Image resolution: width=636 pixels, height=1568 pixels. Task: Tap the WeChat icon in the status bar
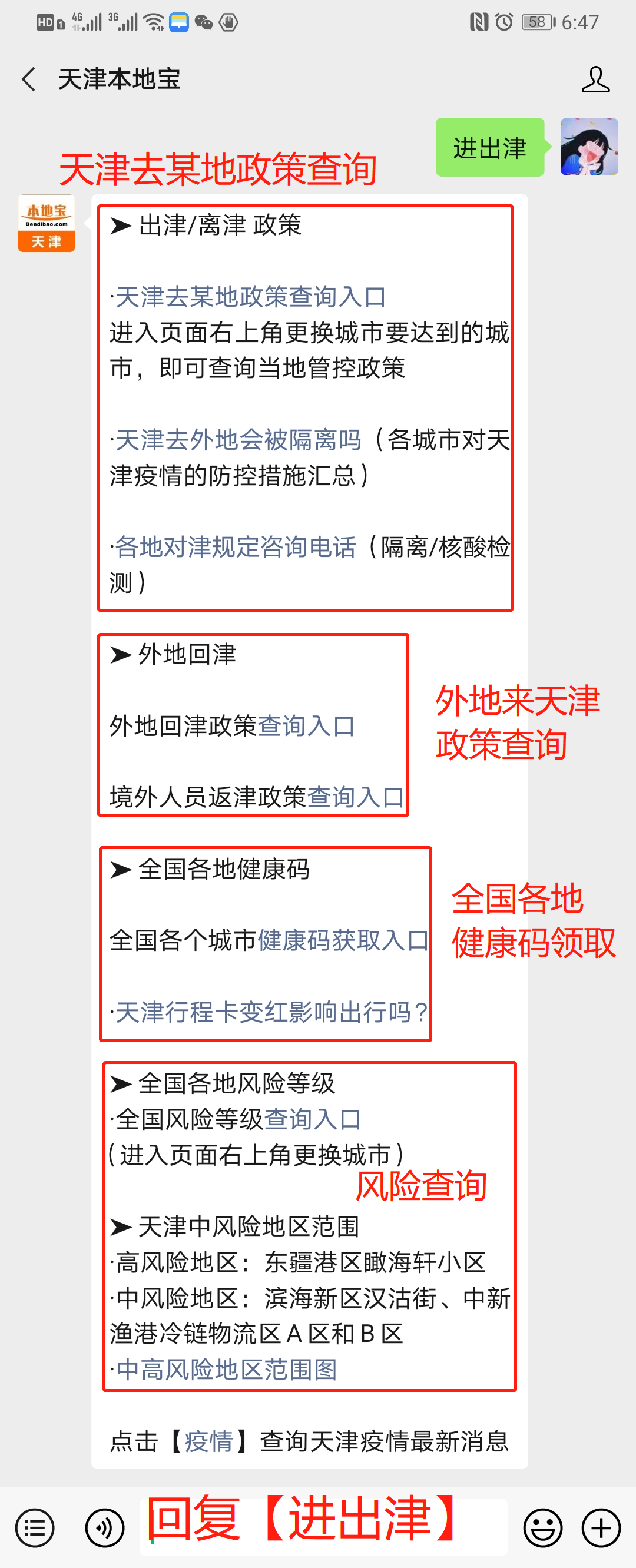coord(204,21)
